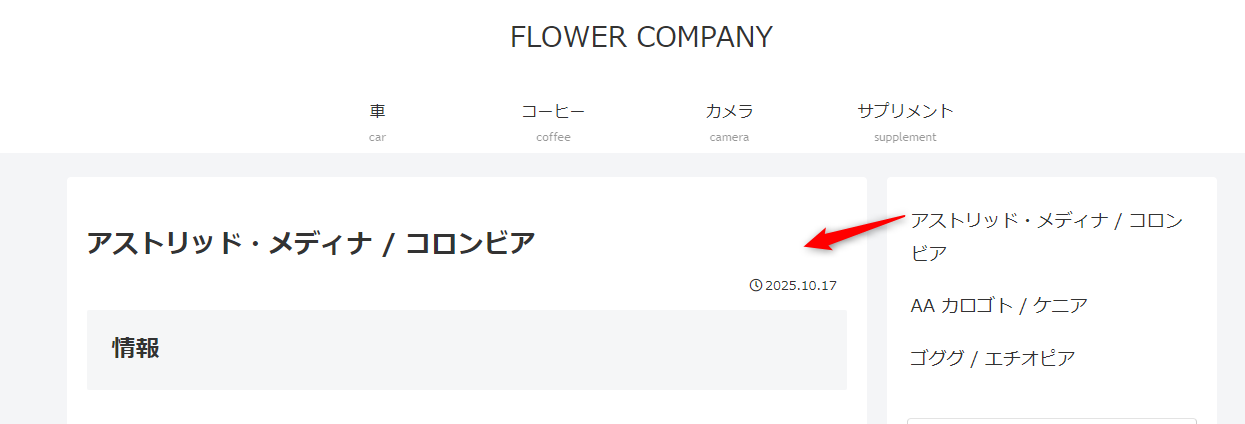
Task: Select the サプリメント supplement menu item
Action: (905, 121)
